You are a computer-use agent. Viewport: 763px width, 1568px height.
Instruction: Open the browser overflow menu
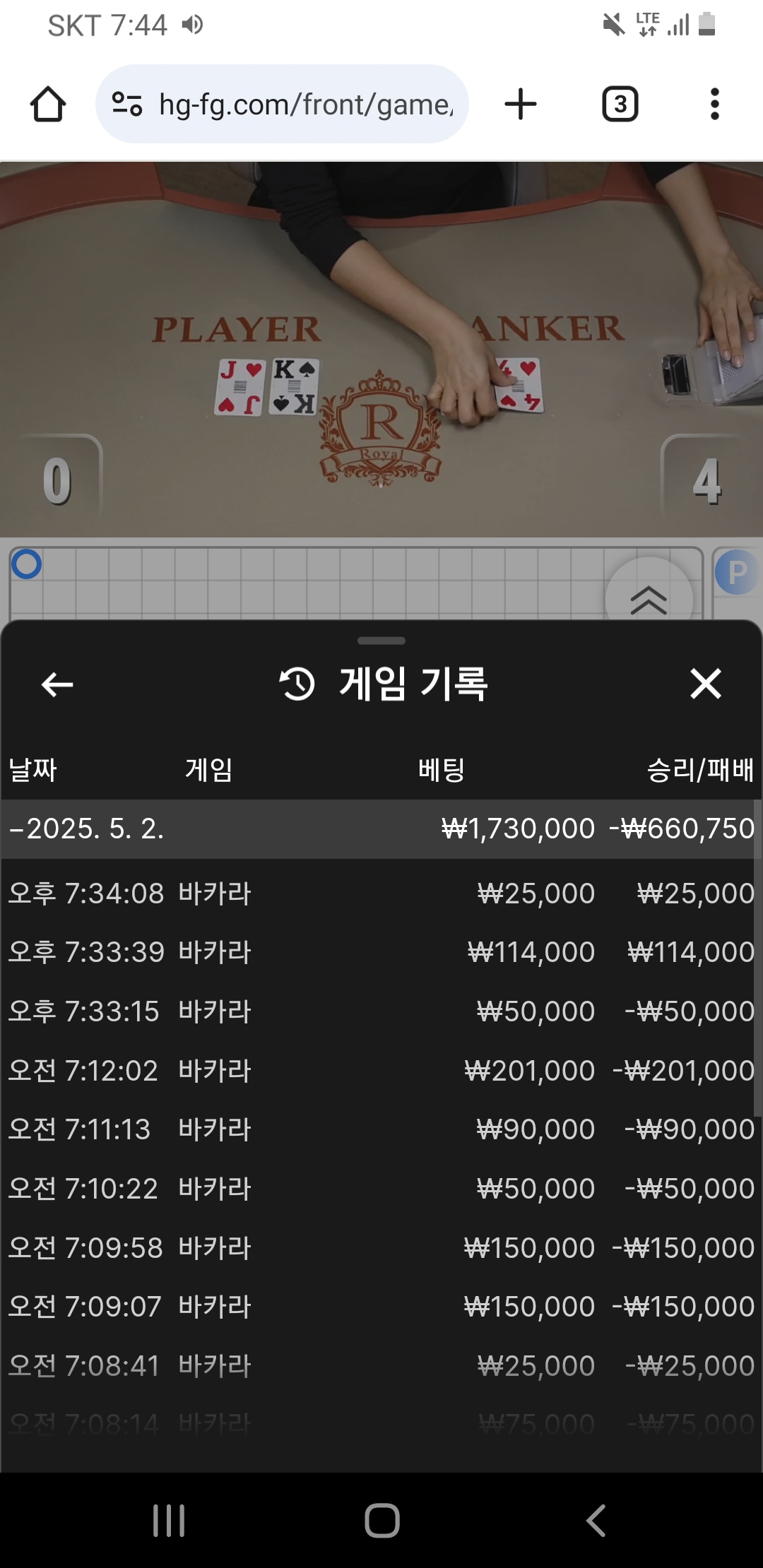pyautogui.click(x=714, y=105)
